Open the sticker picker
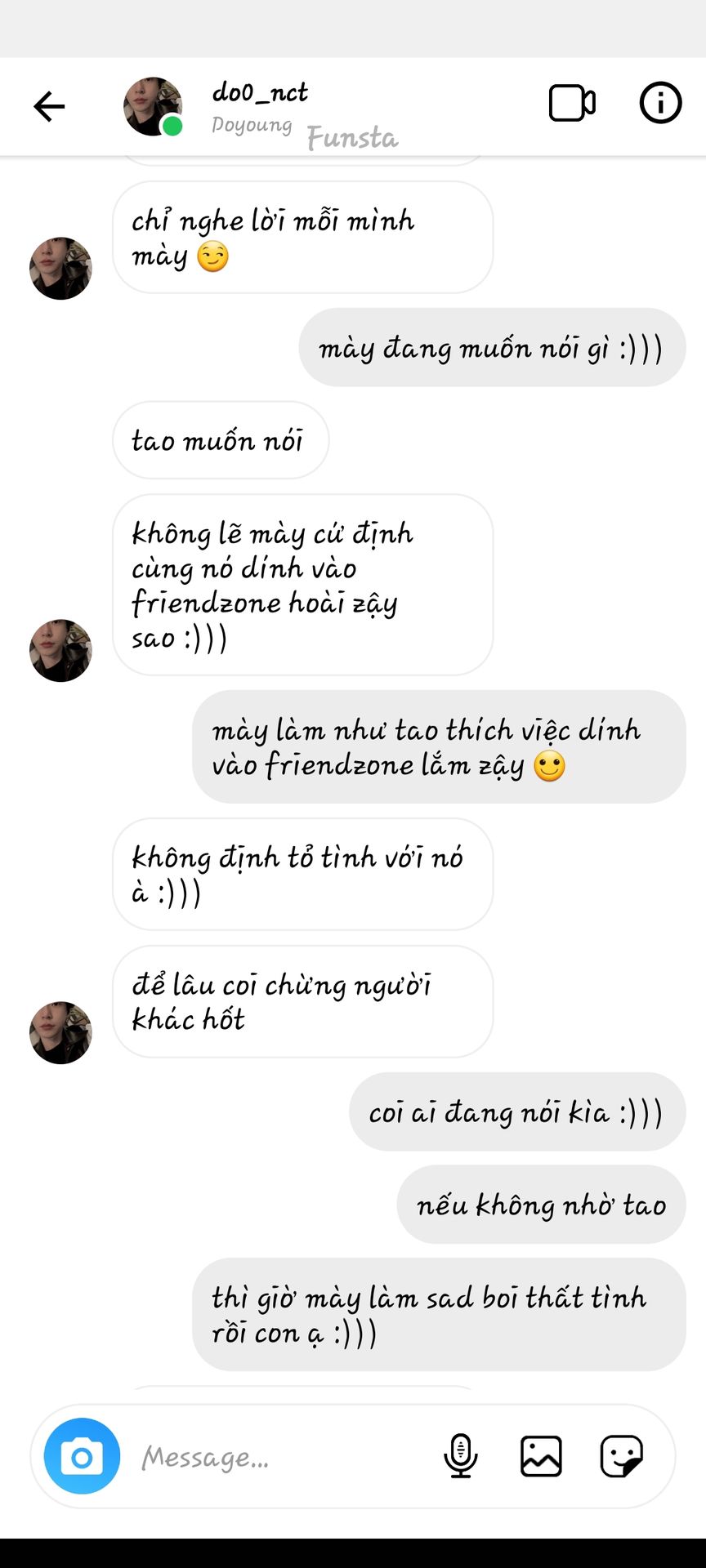706x1568 pixels. pos(621,1456)
